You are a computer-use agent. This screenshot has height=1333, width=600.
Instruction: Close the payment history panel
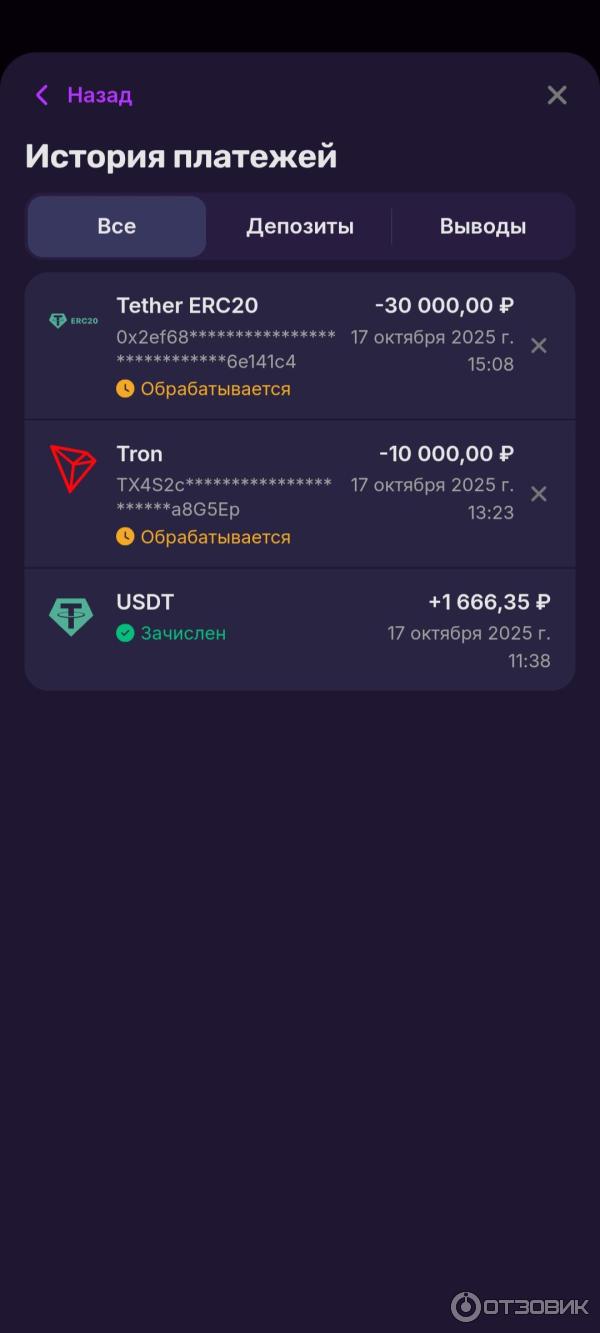point(557,95)
